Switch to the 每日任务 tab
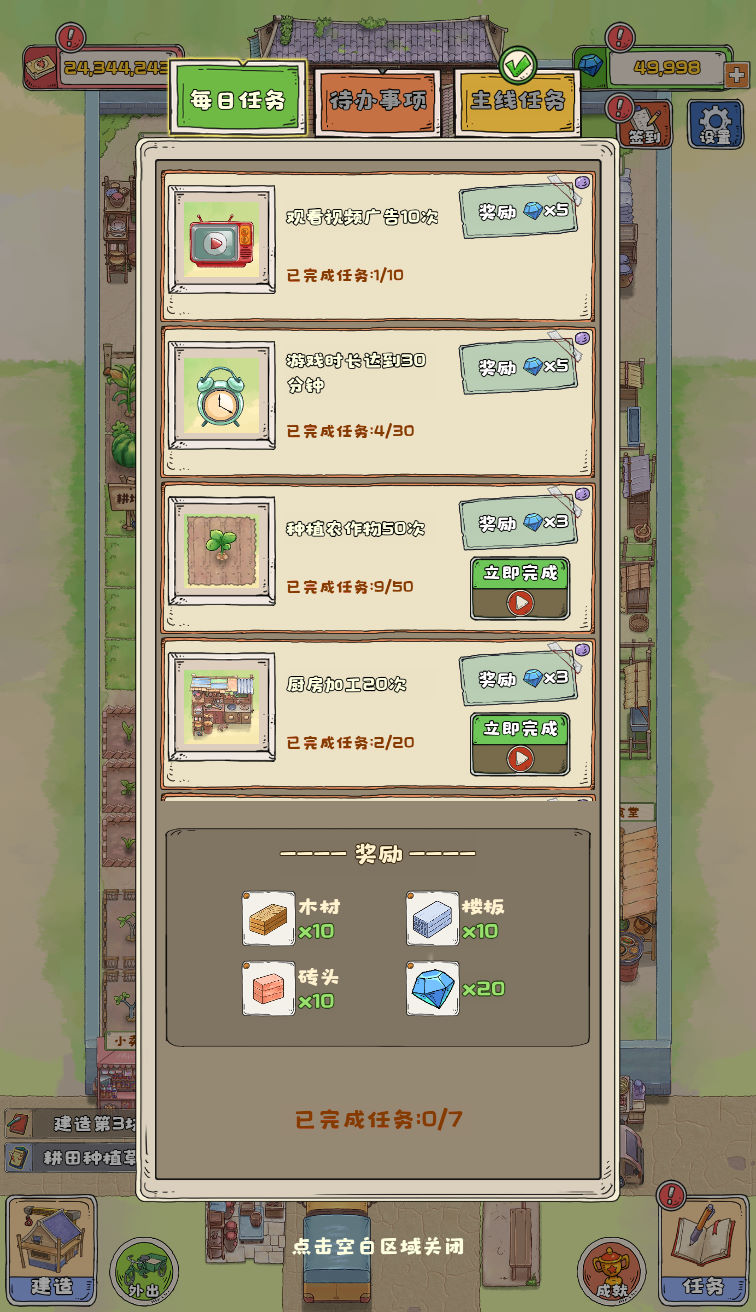This screenshot has width=756, height=1312. [x=238, y=99]
